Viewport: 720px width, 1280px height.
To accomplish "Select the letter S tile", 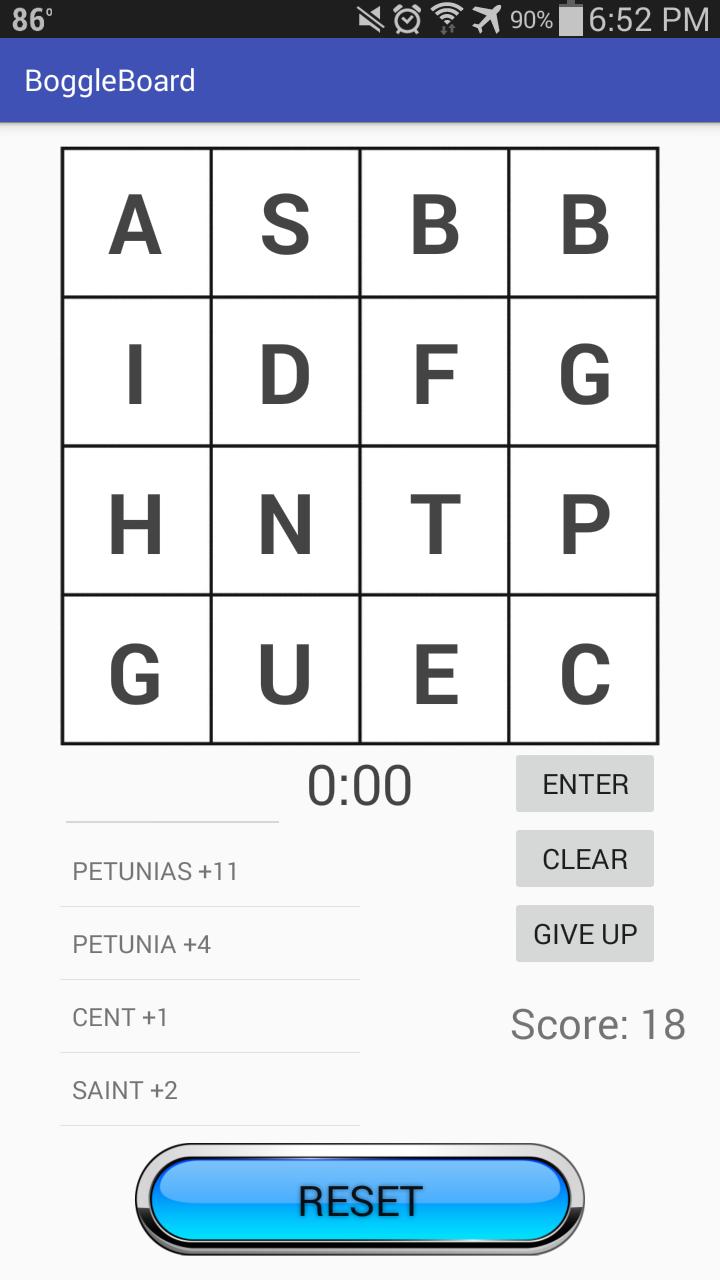I will (285, 224).
